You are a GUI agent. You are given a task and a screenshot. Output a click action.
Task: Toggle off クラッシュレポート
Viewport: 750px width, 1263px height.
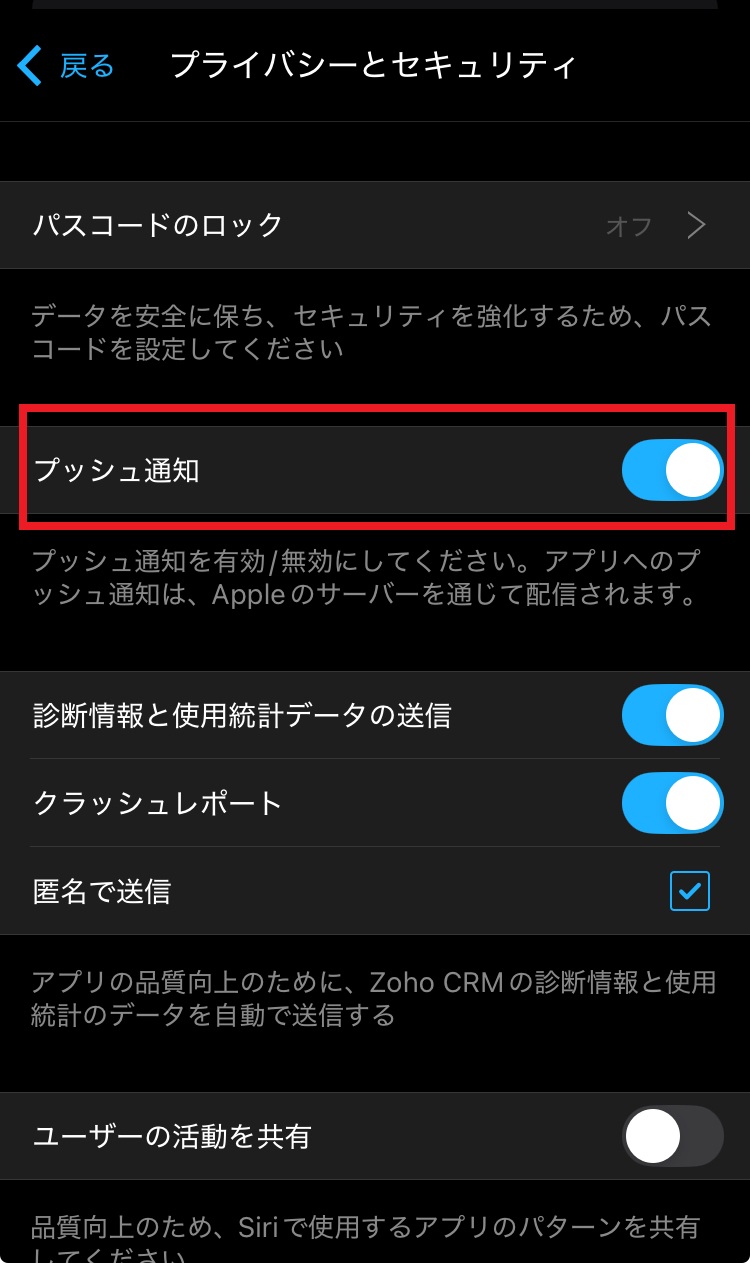point(671,803)
